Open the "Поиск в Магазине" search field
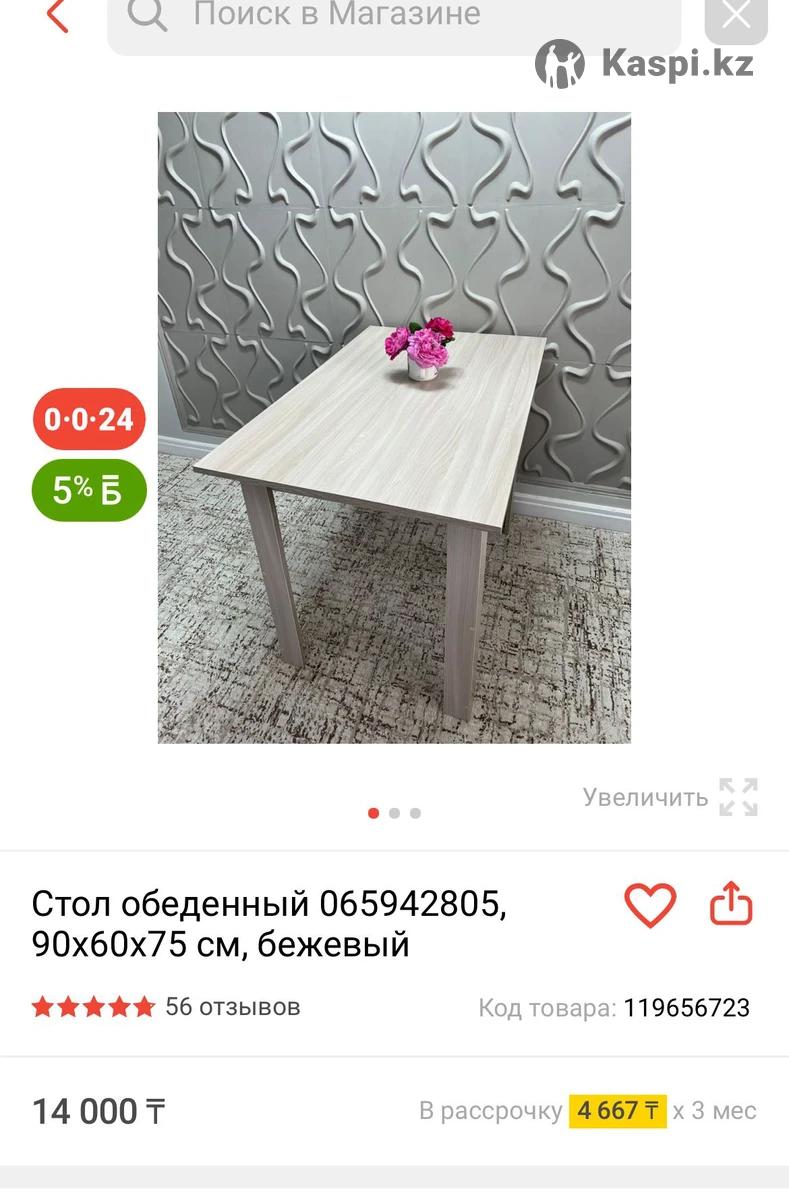Screen dimensions: 789x1200 (394, 18)
